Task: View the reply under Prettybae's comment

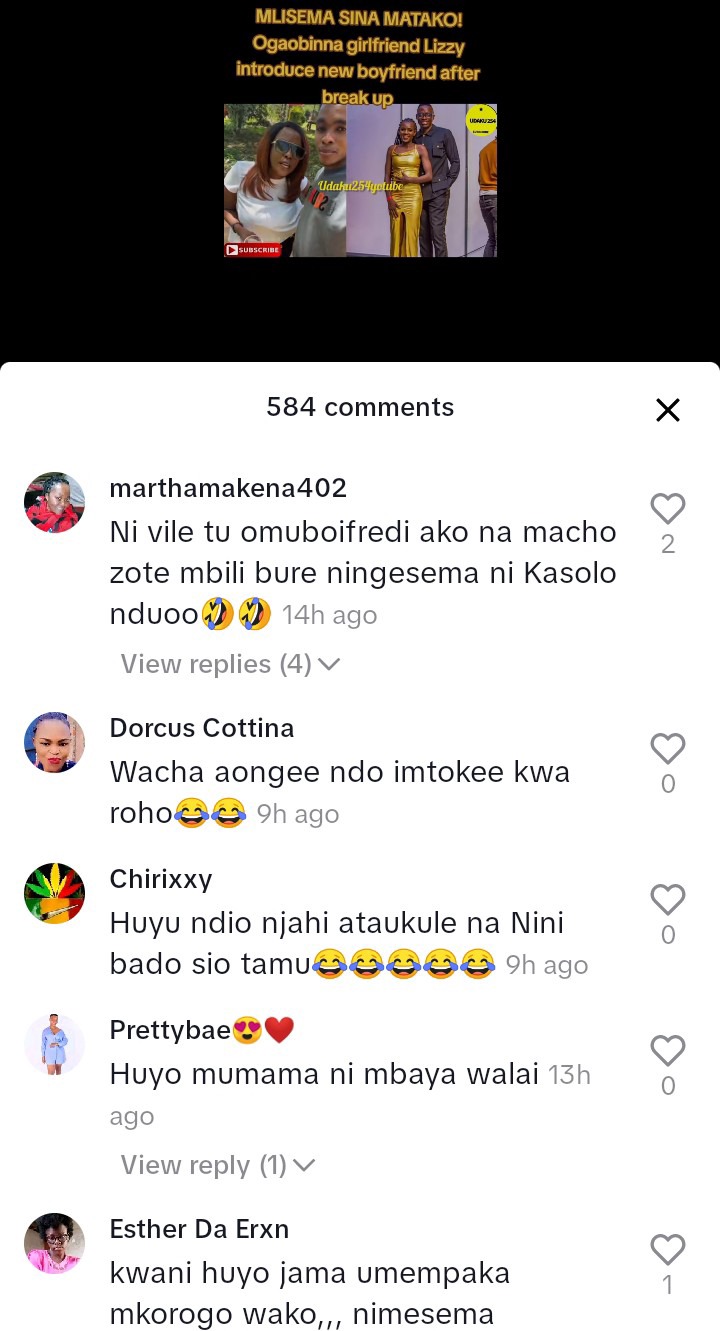Action: click(x=217, y=1165)
